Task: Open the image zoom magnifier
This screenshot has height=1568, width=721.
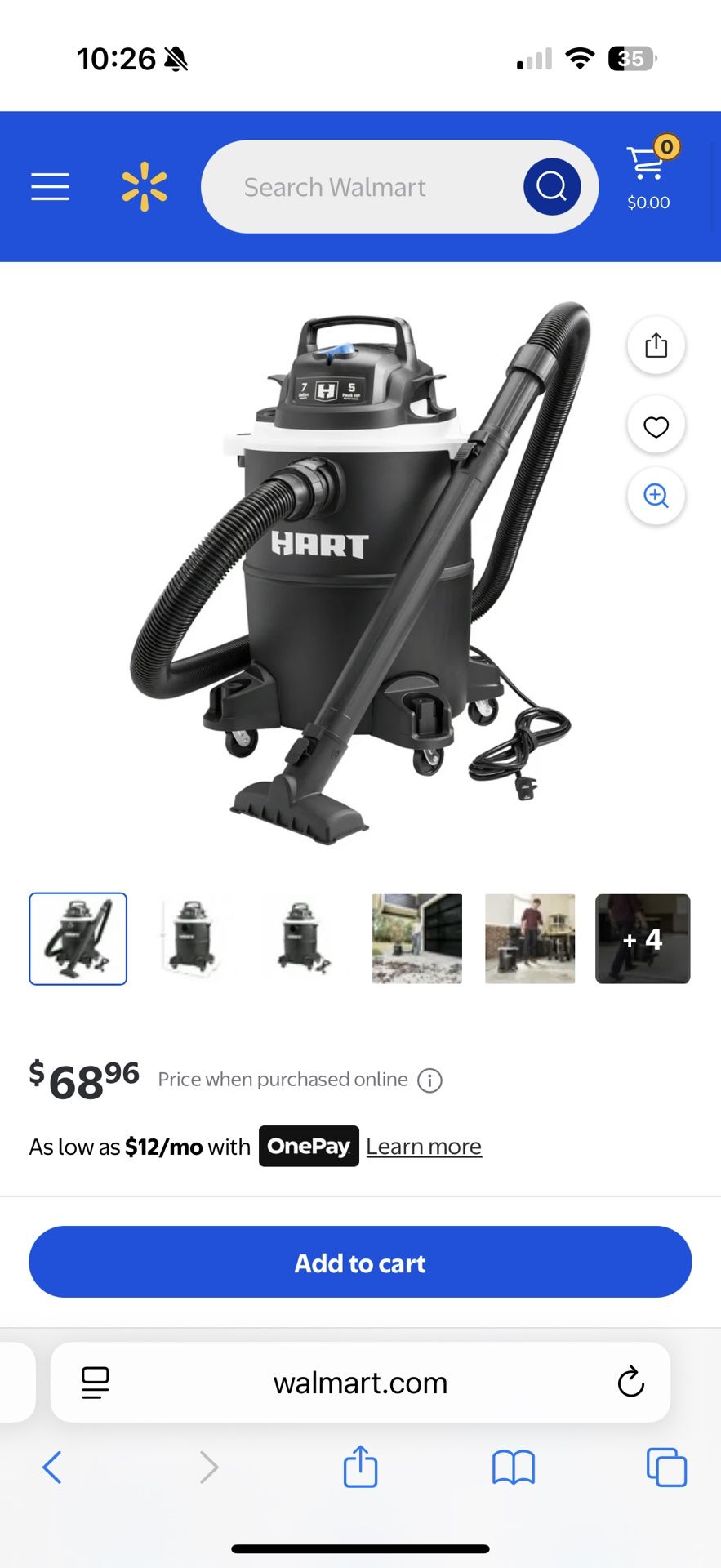Action: [656, 496]
